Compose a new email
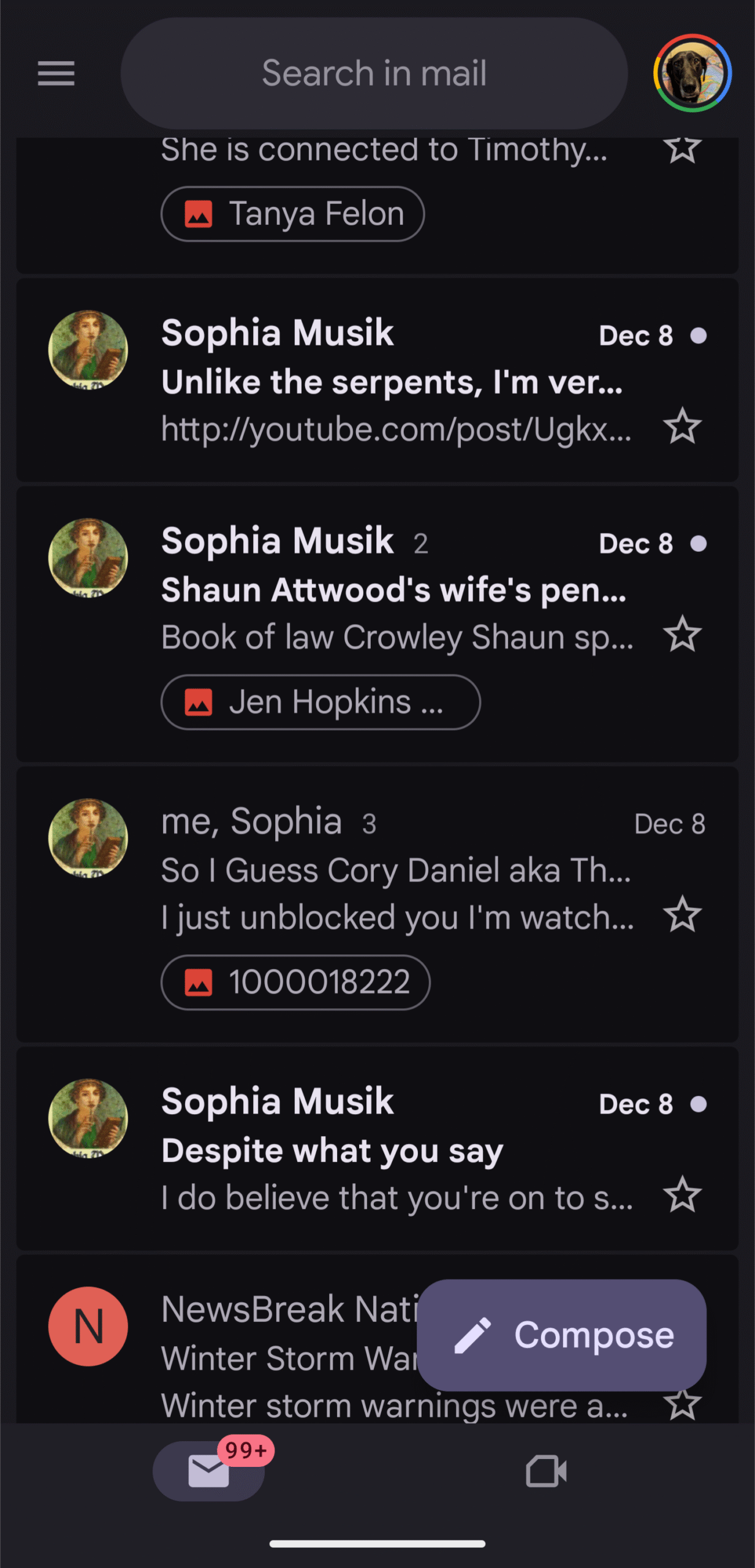The width and height of the screenshot is (755, 1568). [x=561, y=1335]
